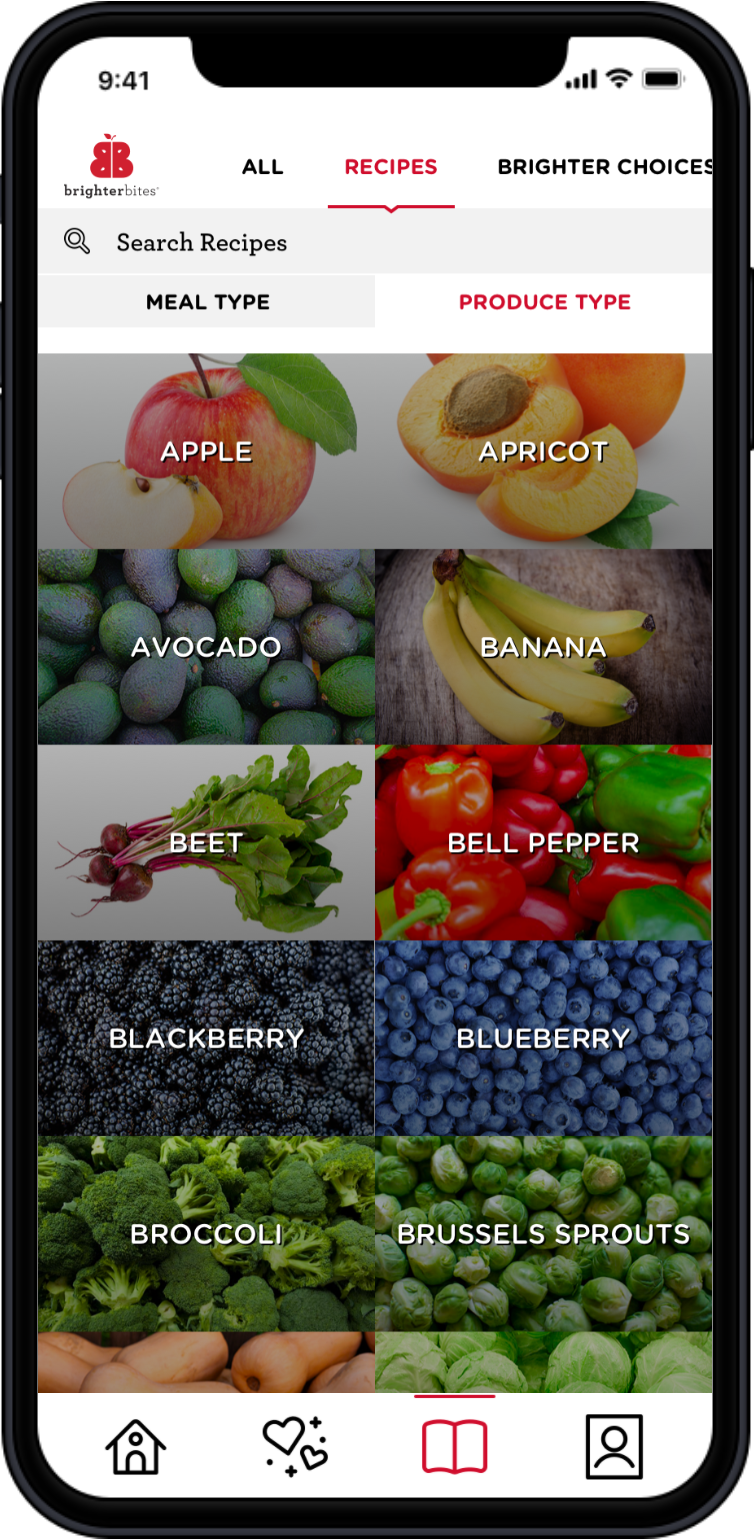Open Apricot recipes tile

[x=544, y=451]
